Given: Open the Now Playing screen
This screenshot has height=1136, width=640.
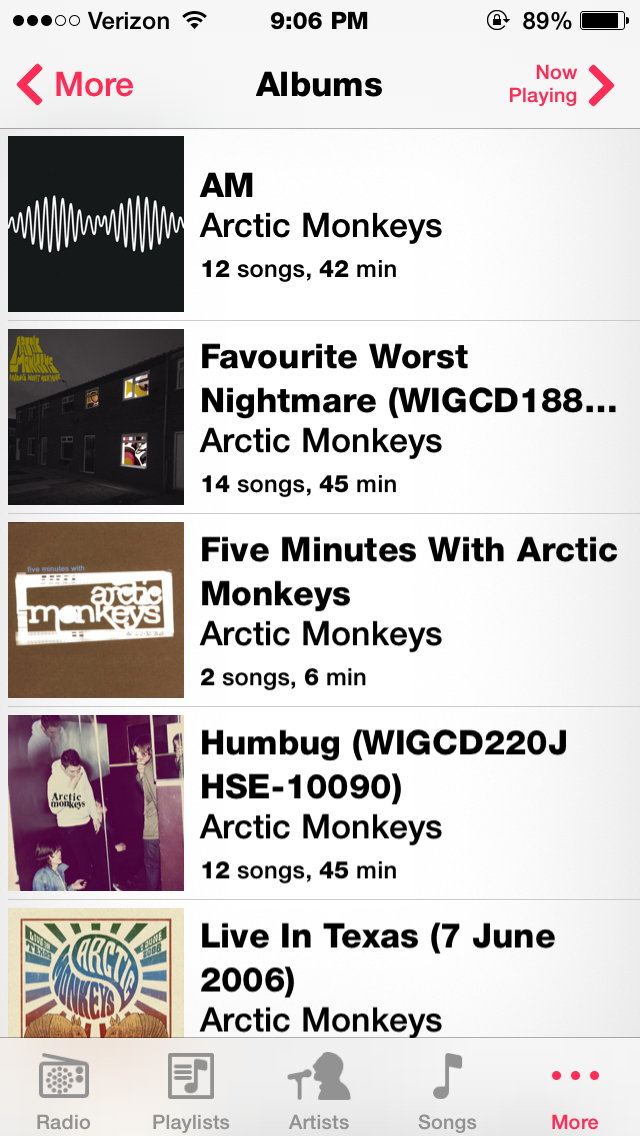Looking at the screenshot, I should pos(559,85).
